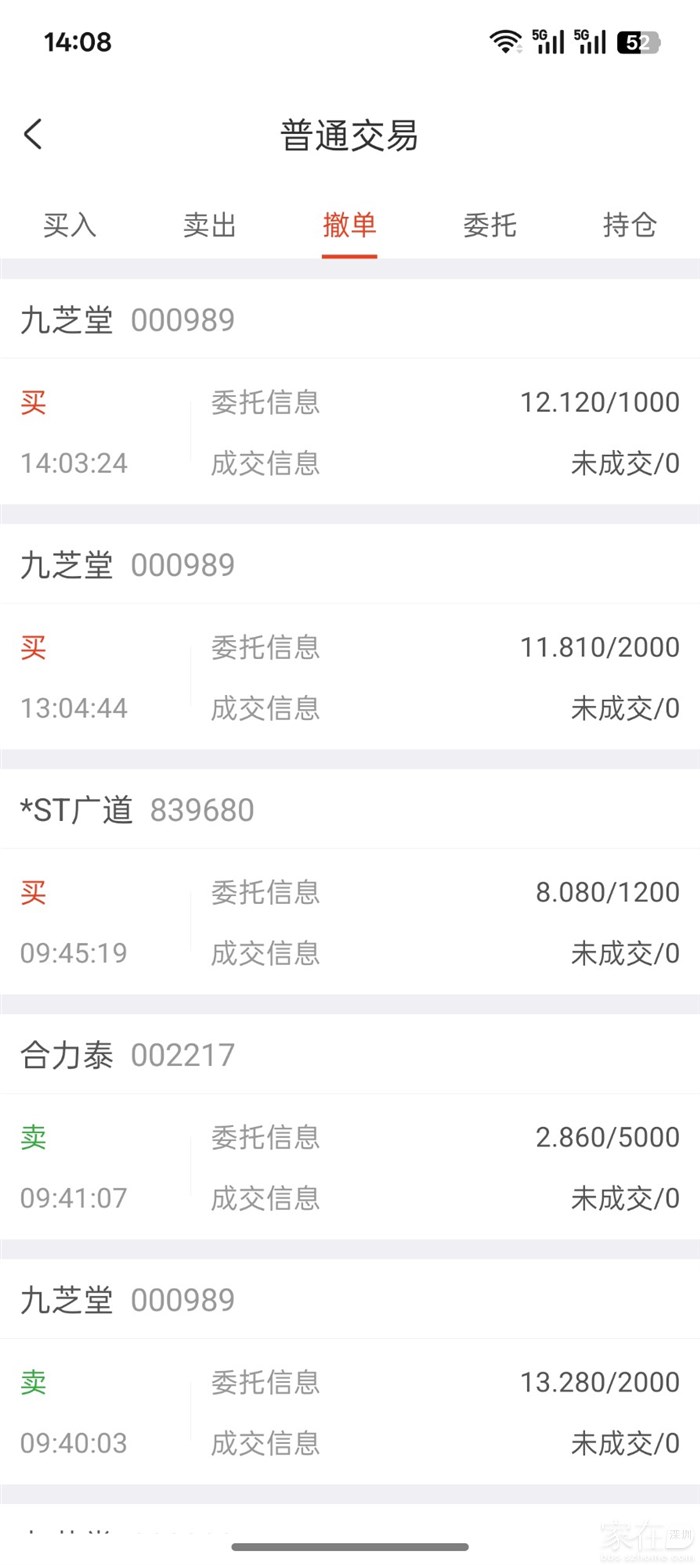Screen dimensions: 700x1565
Task: Open the 委托 tab
Action: click(489, 225)
